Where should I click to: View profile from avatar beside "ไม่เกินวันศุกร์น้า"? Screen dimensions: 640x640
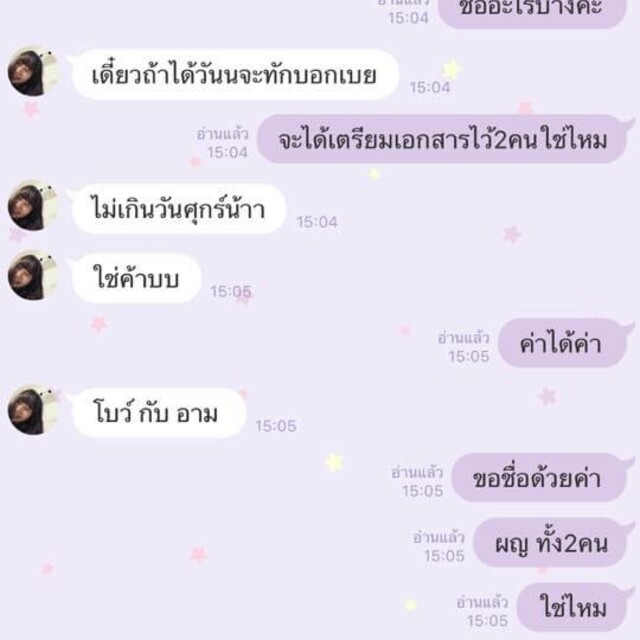(31, 206)
